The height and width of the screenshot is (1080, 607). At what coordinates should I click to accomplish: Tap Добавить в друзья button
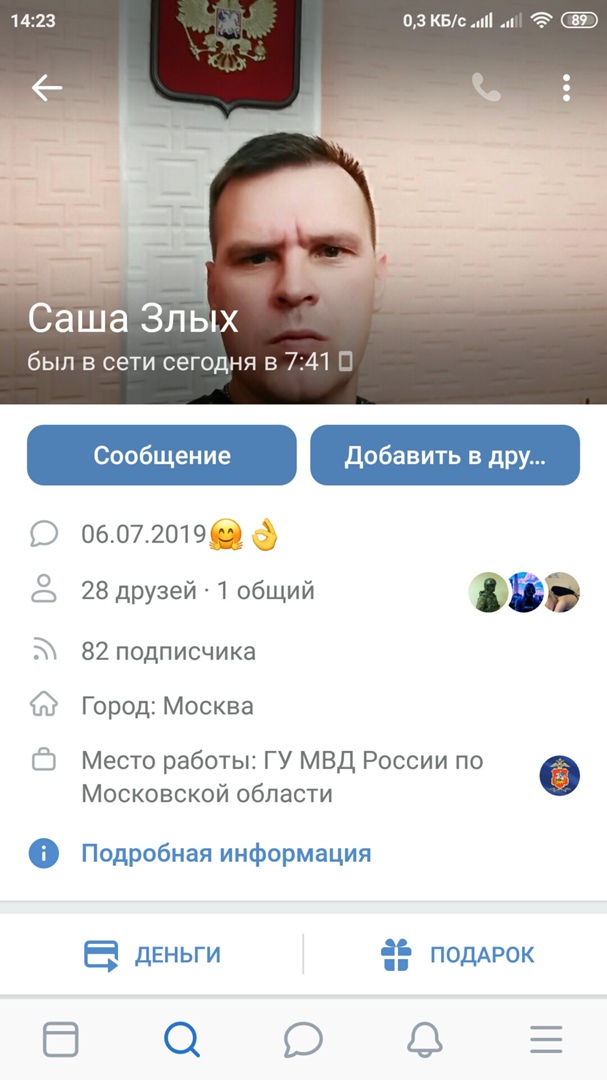445,456
